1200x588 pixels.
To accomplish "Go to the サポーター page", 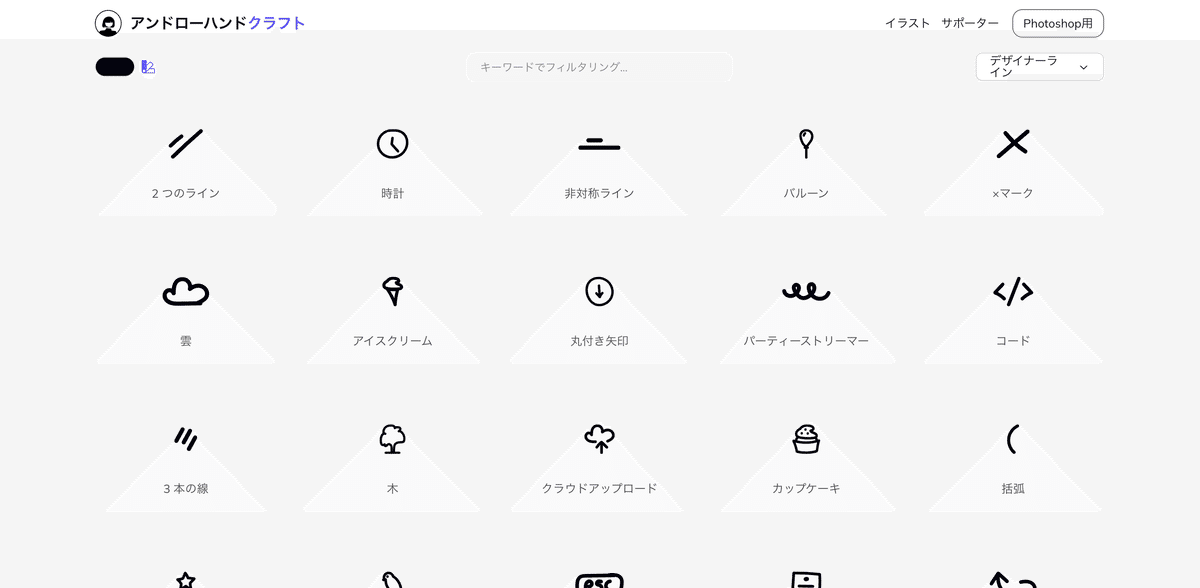I will 969,23.
